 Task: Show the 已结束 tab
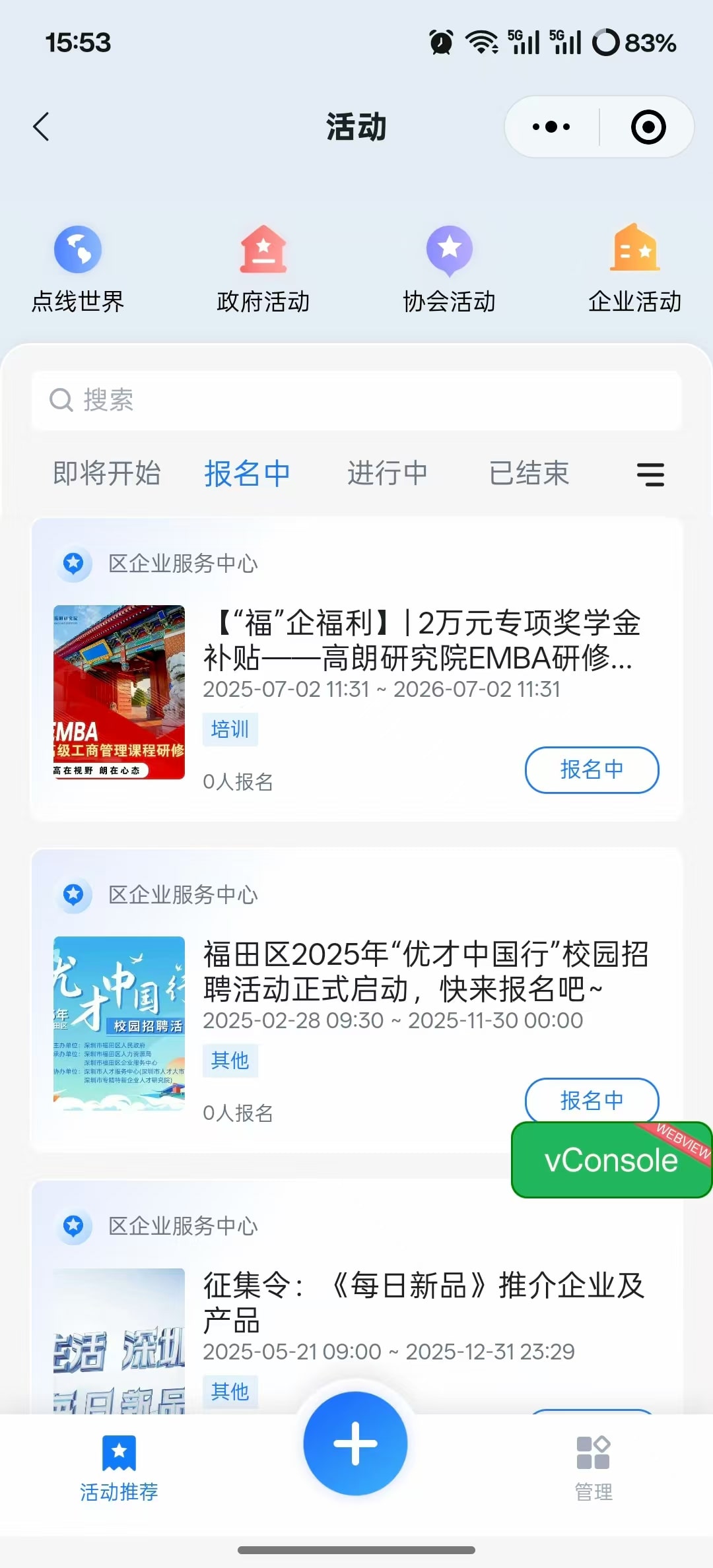529,473
